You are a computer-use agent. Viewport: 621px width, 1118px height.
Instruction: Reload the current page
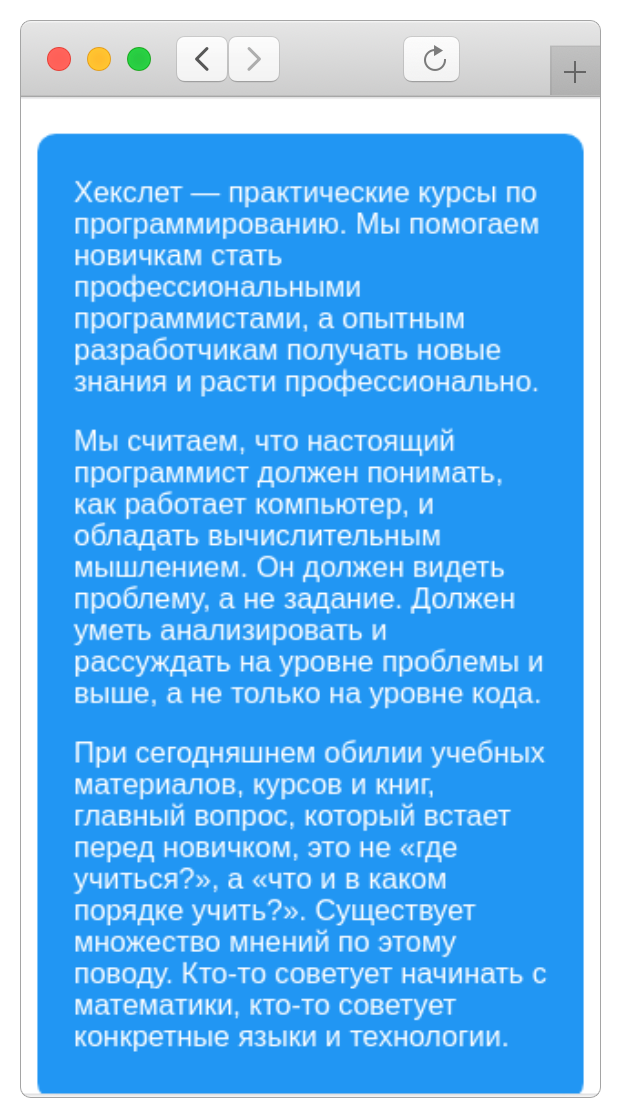click(x=432, y=60)
